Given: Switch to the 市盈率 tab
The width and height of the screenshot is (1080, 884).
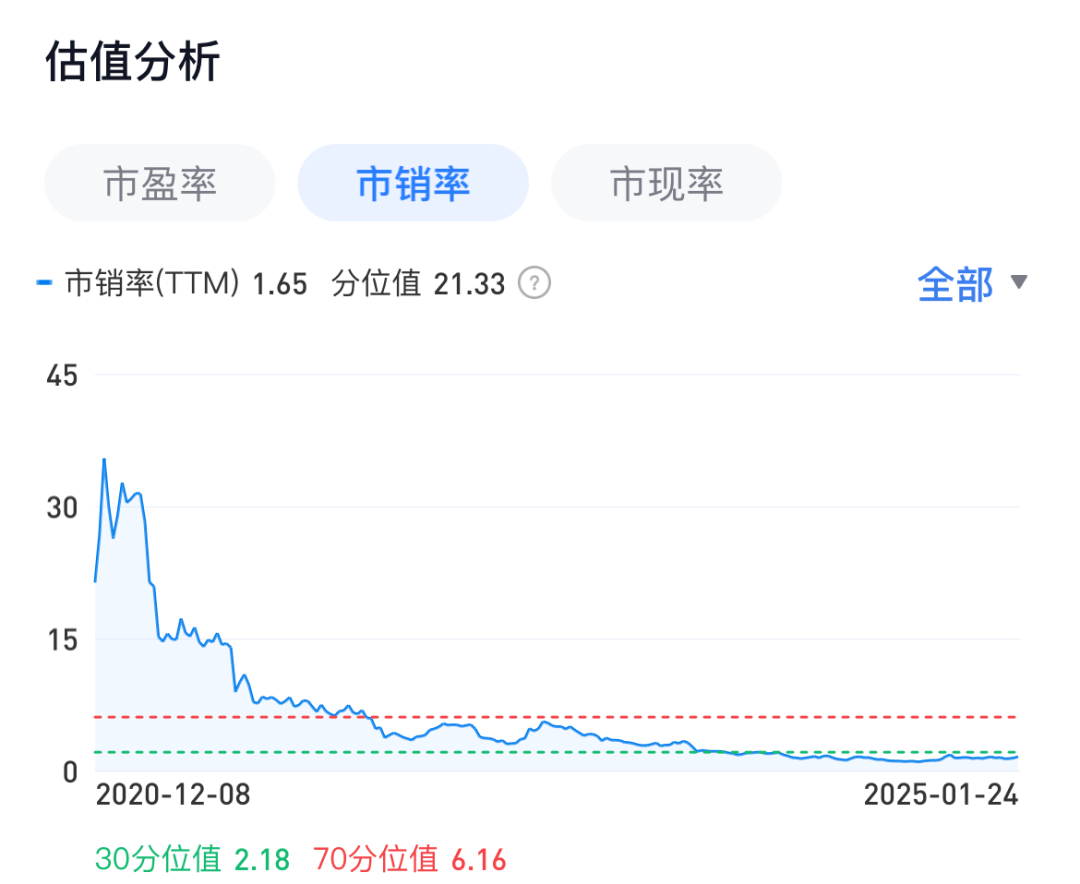Looking at the screenshot, I should (x=160, y=184).
